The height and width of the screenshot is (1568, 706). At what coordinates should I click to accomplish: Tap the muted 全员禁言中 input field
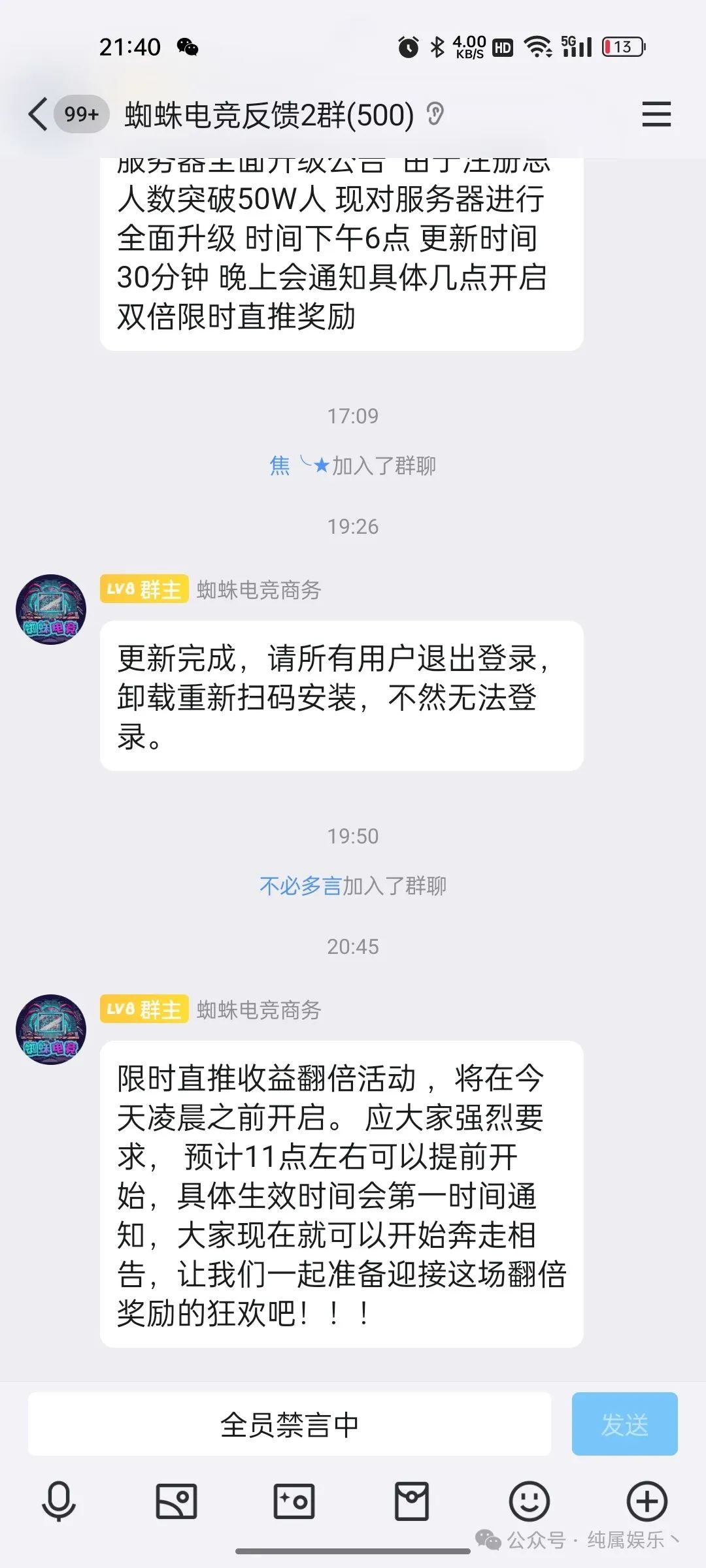[289, 1424]
